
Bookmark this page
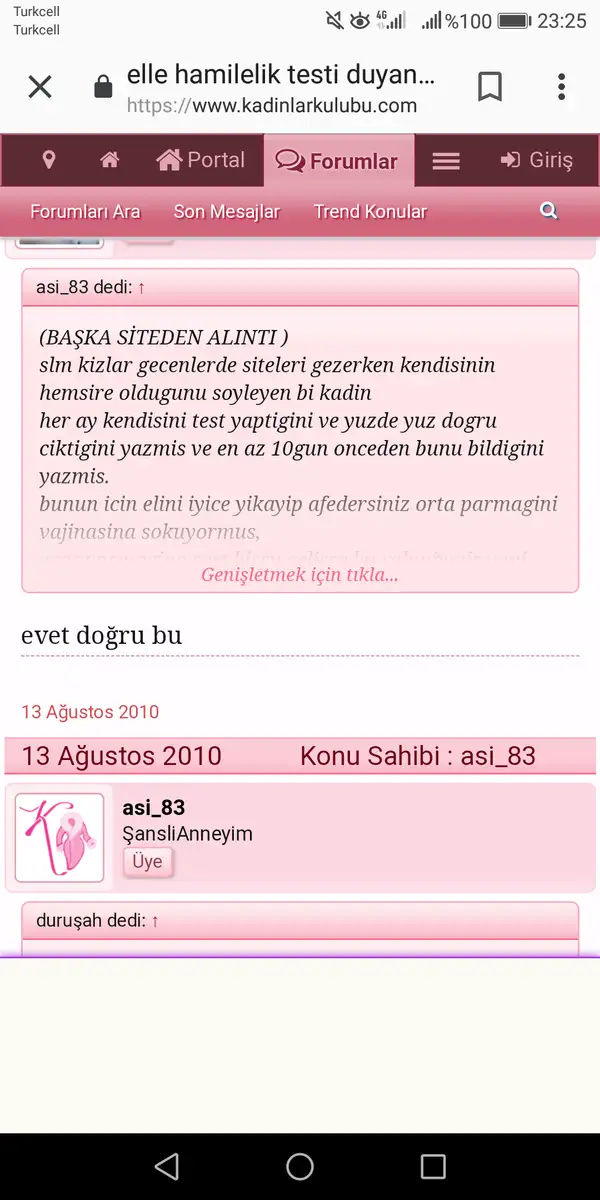(x=490, y=87)
